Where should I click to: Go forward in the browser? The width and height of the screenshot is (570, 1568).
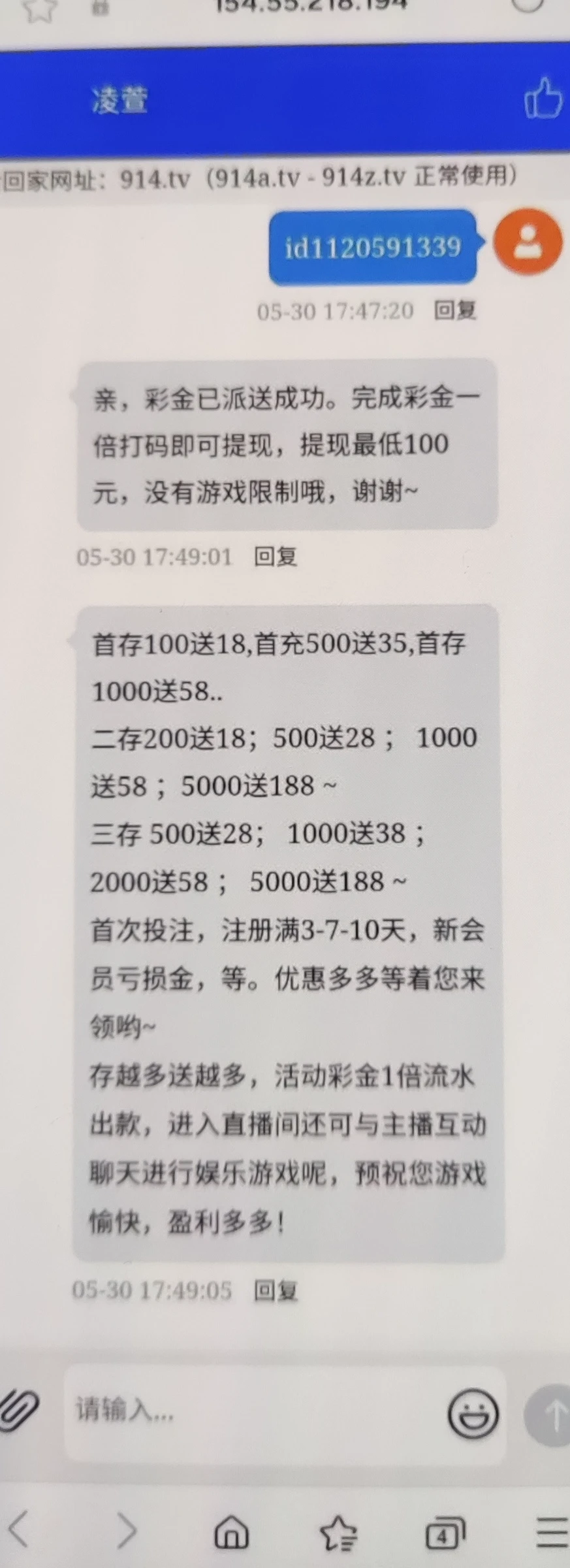[126, 1529]
